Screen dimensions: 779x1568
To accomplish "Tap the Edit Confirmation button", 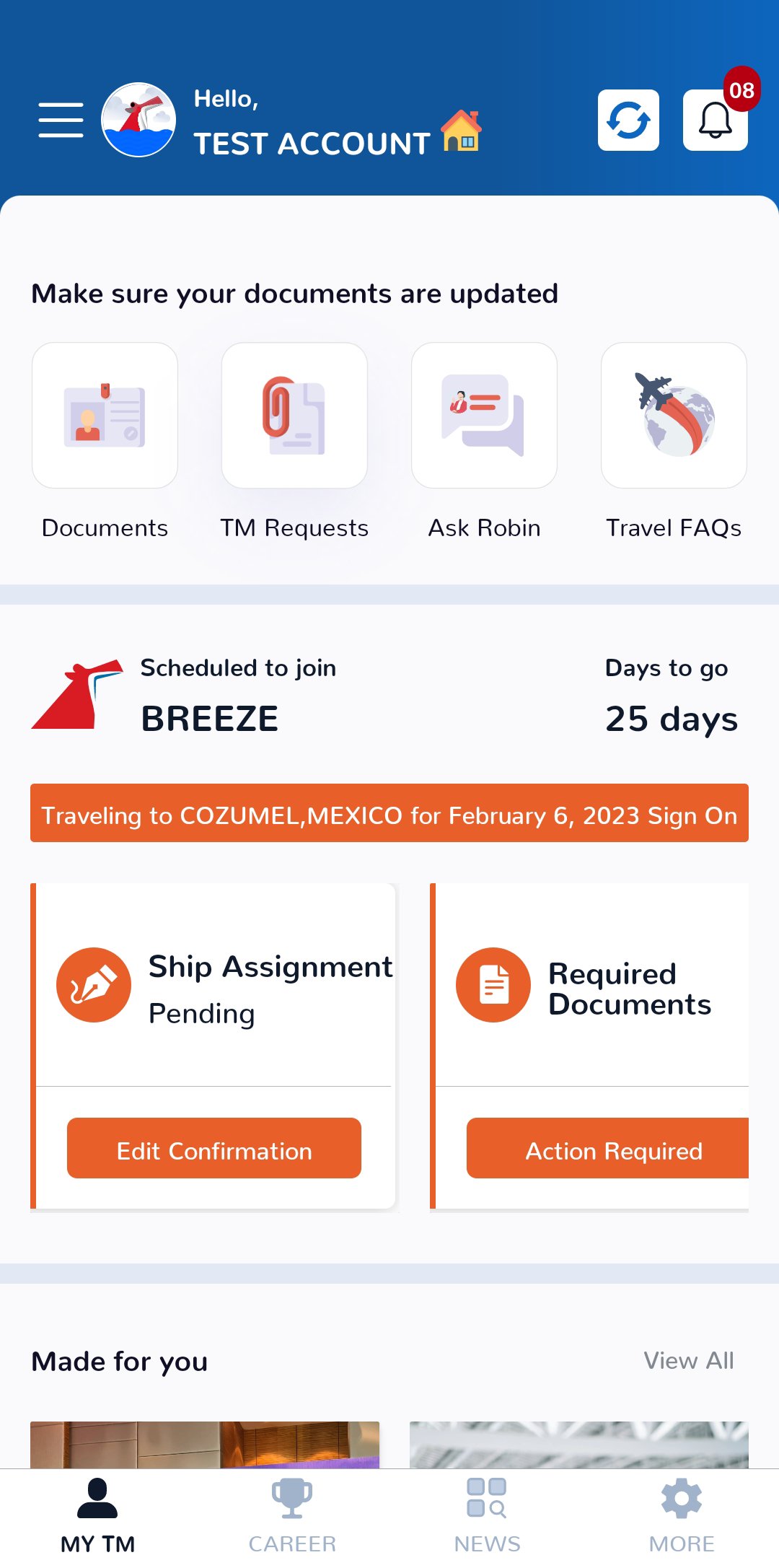I will tap(214, 1148).
